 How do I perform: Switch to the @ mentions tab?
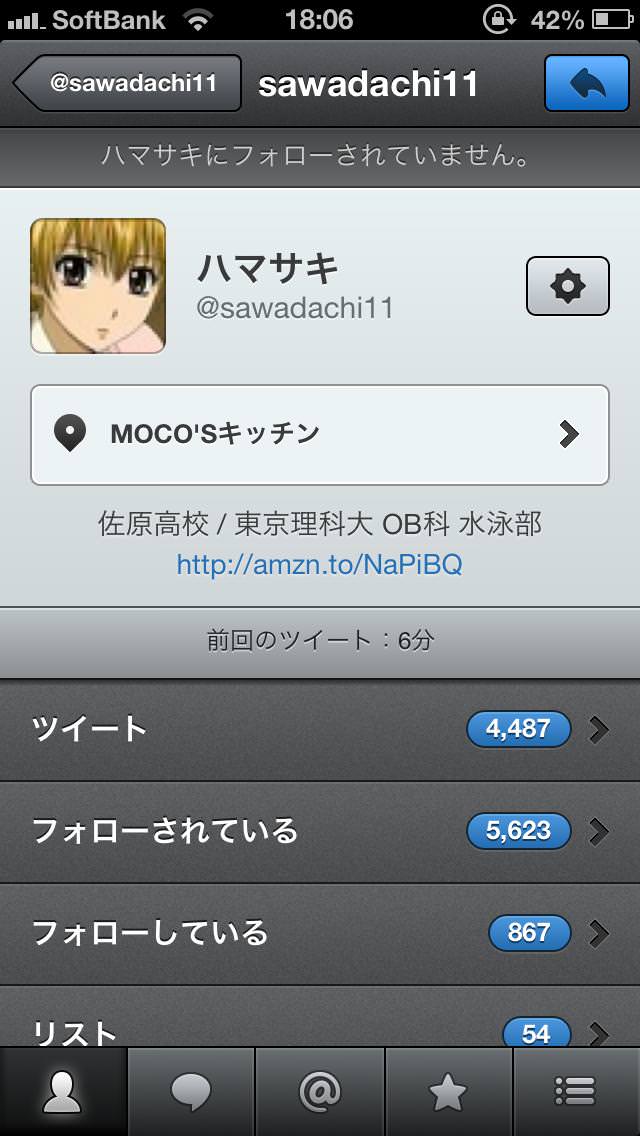320,1091
